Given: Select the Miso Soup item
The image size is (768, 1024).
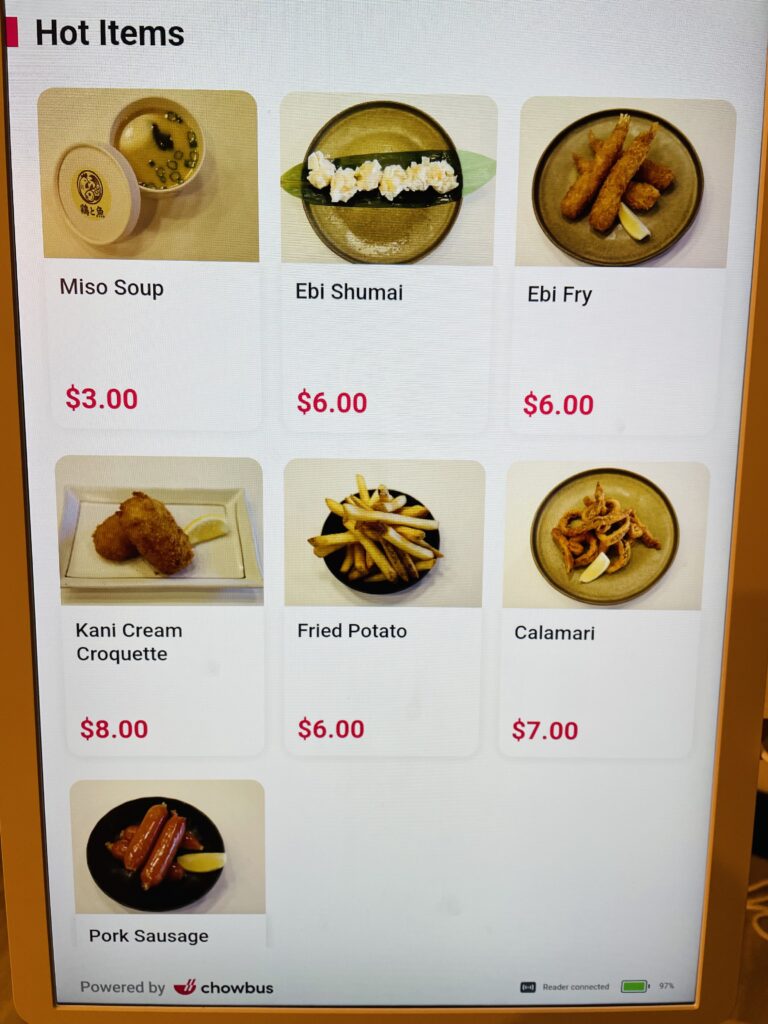Looking at the screenshot, I should point(148,260).
